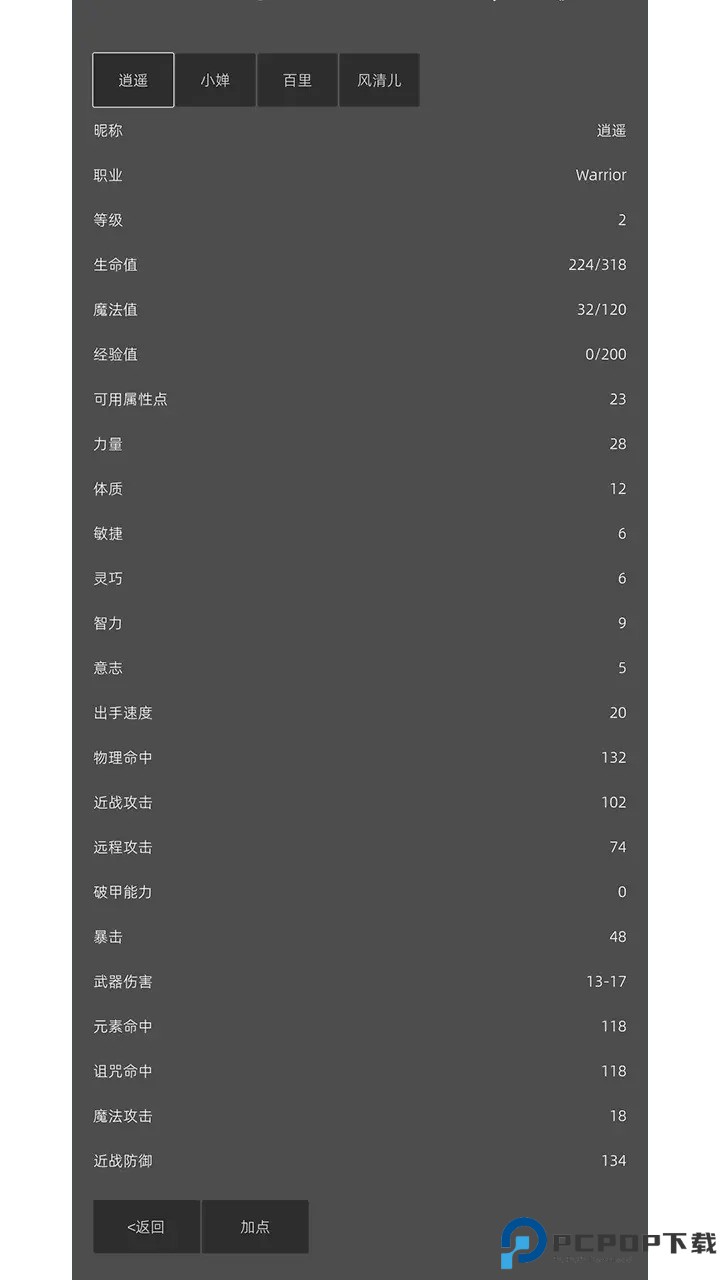Go back with the <返回 button
This screenshot has height=1280, width=720.
coord(146,1227)
